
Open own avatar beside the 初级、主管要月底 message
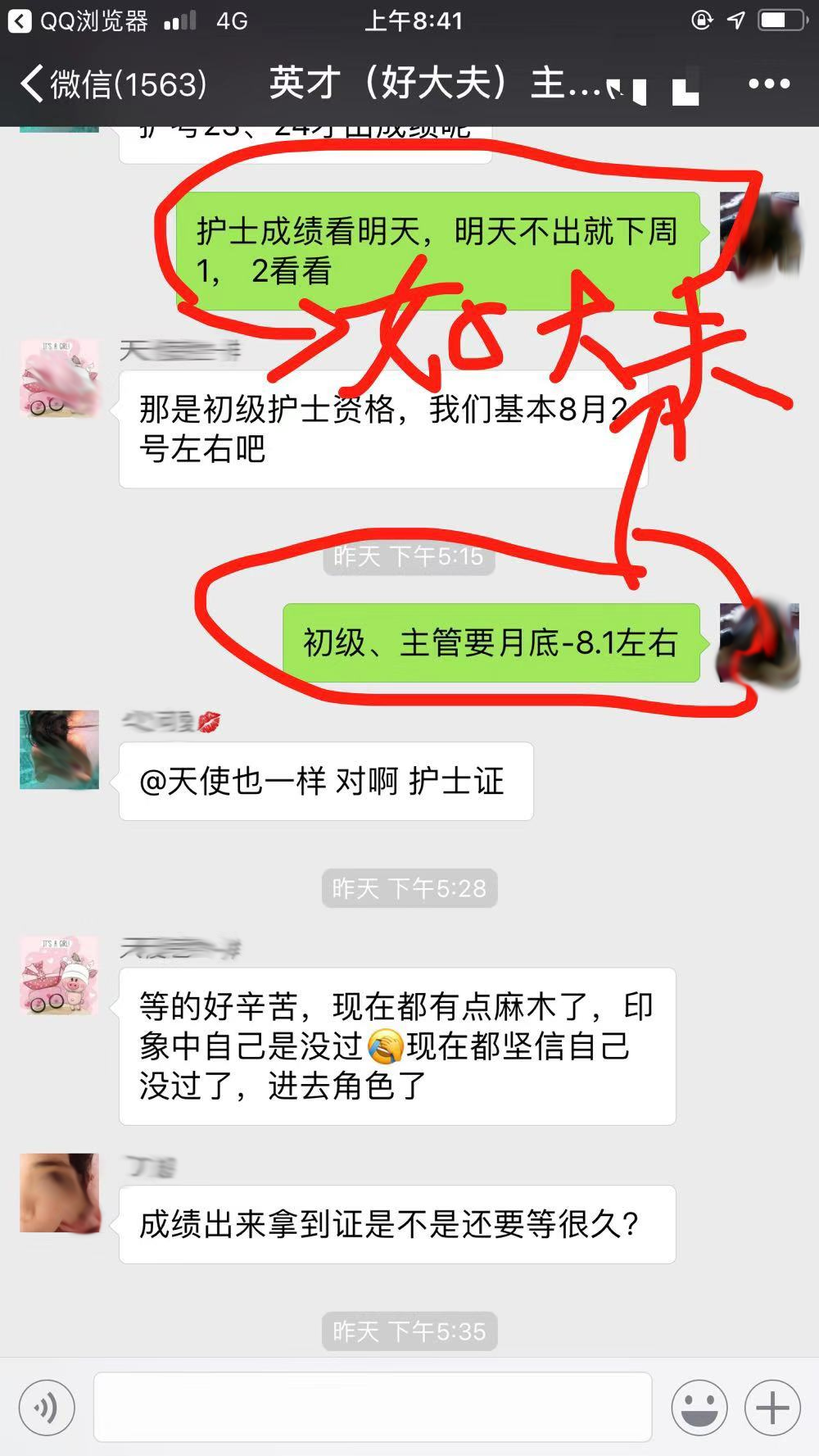coord(758,643)
